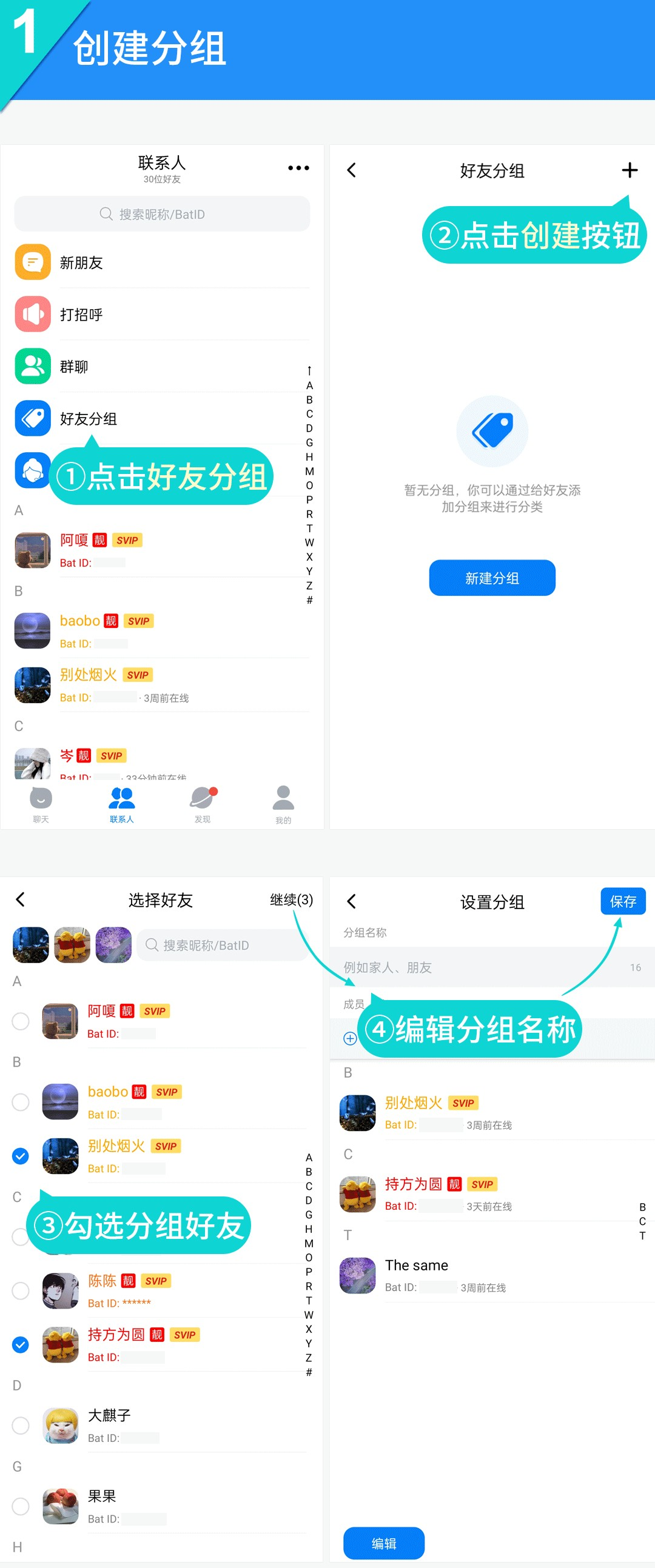Open the 新朋友 (New Friends) icon
655x1568 pixels.
pos(32,262)
